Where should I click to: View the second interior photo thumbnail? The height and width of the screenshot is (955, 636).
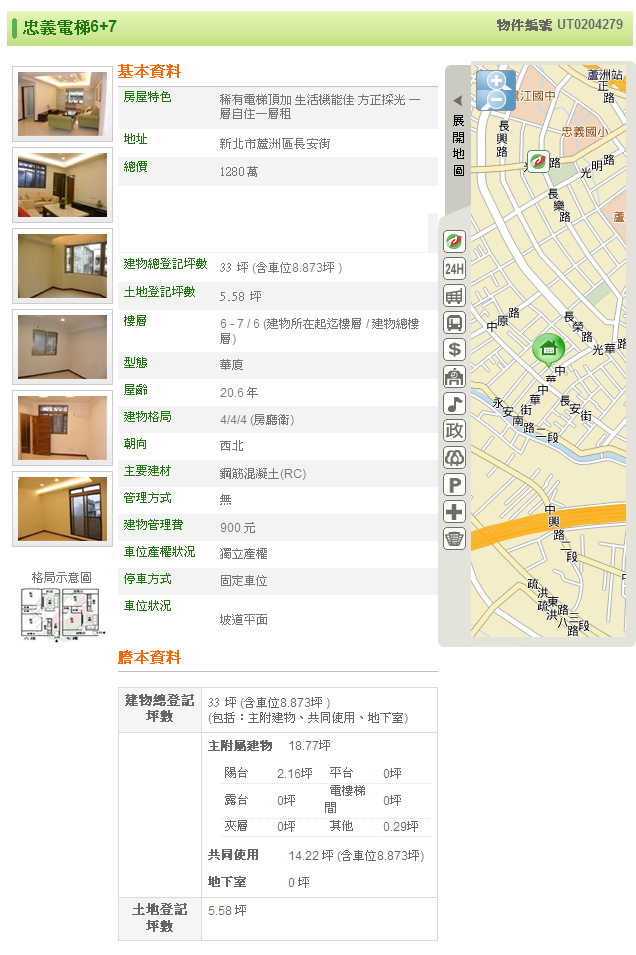pyautogui.click(x=62, y=184)
